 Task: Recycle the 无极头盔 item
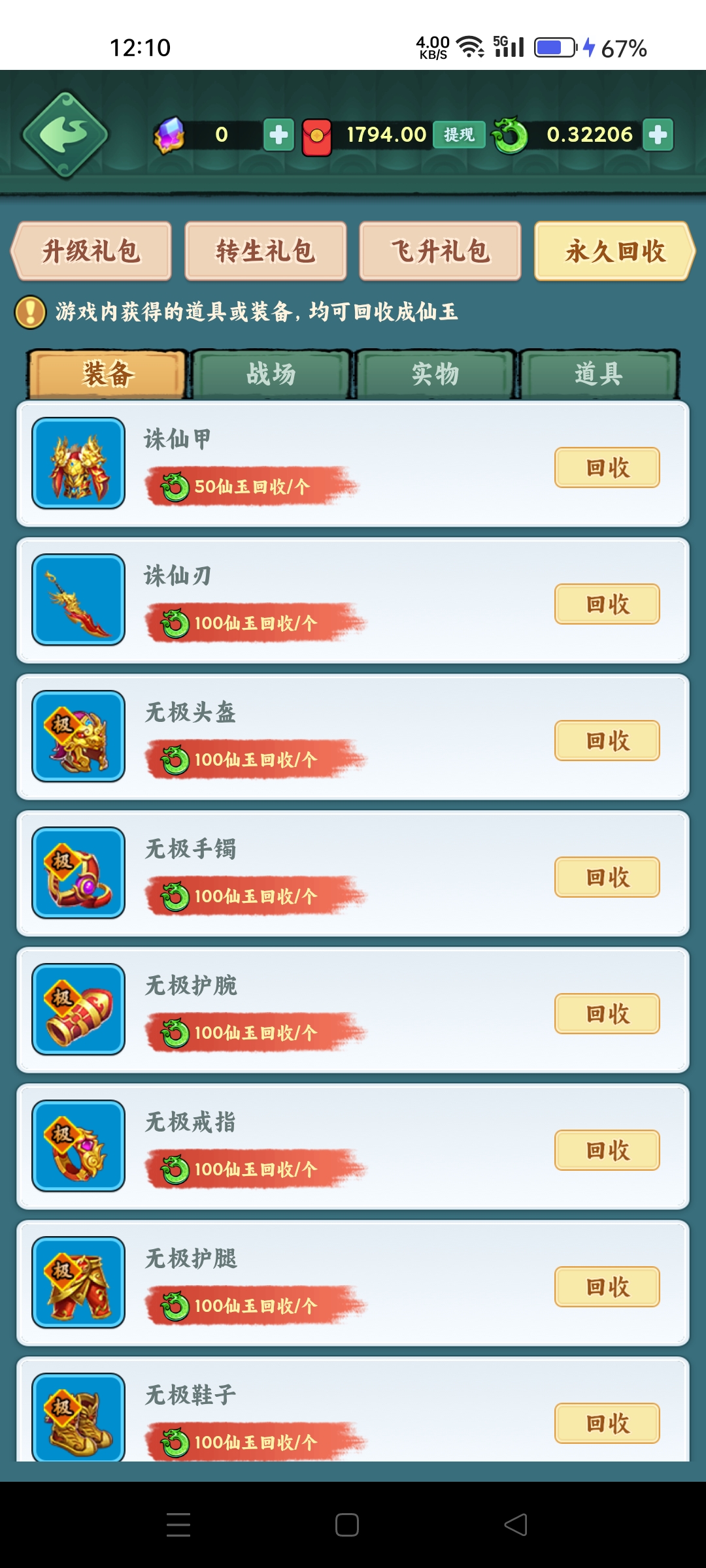click(607, 741)
